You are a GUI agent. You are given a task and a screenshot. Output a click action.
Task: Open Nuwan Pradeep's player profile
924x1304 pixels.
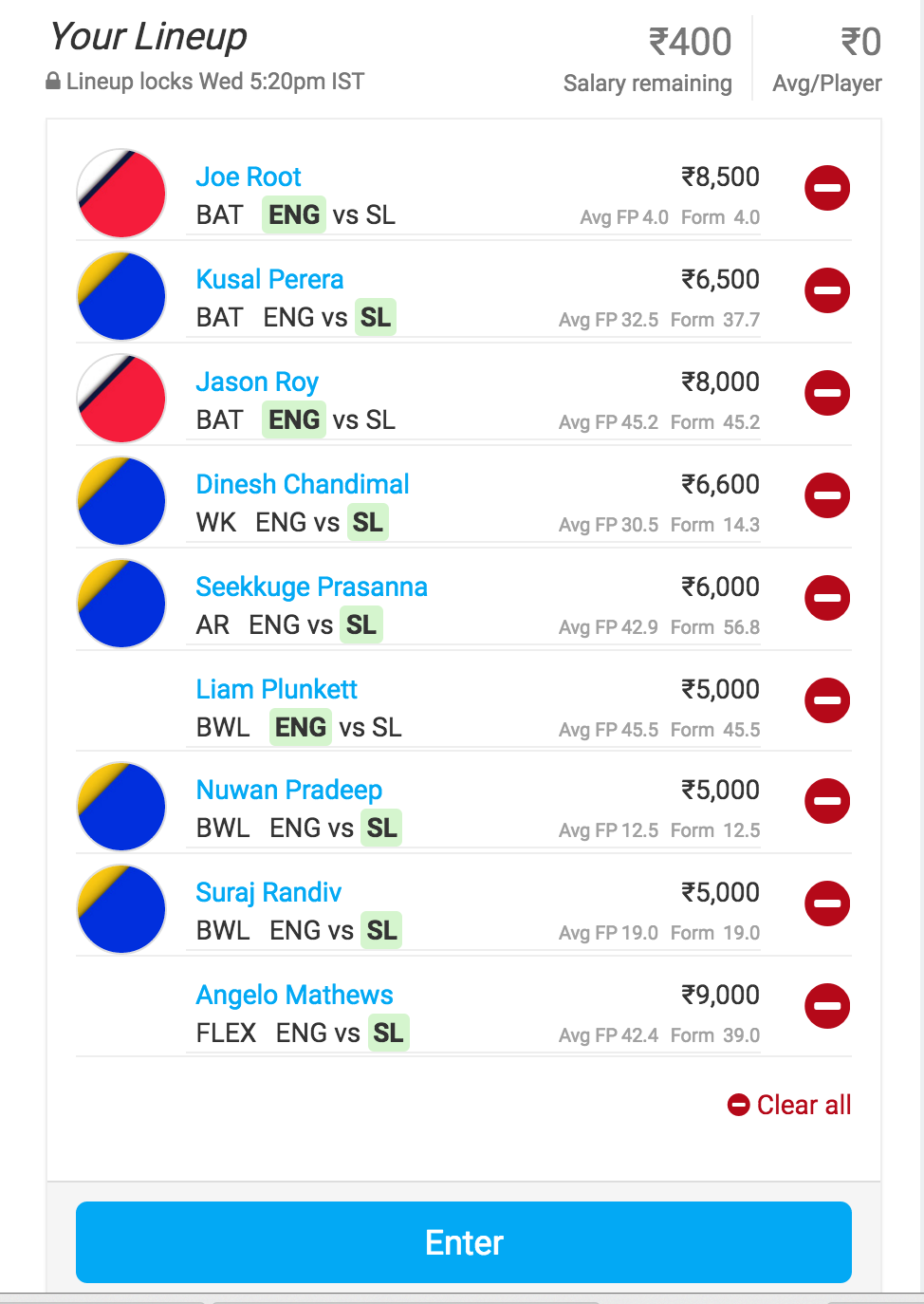pyautogui.click(x=289, y=791)
